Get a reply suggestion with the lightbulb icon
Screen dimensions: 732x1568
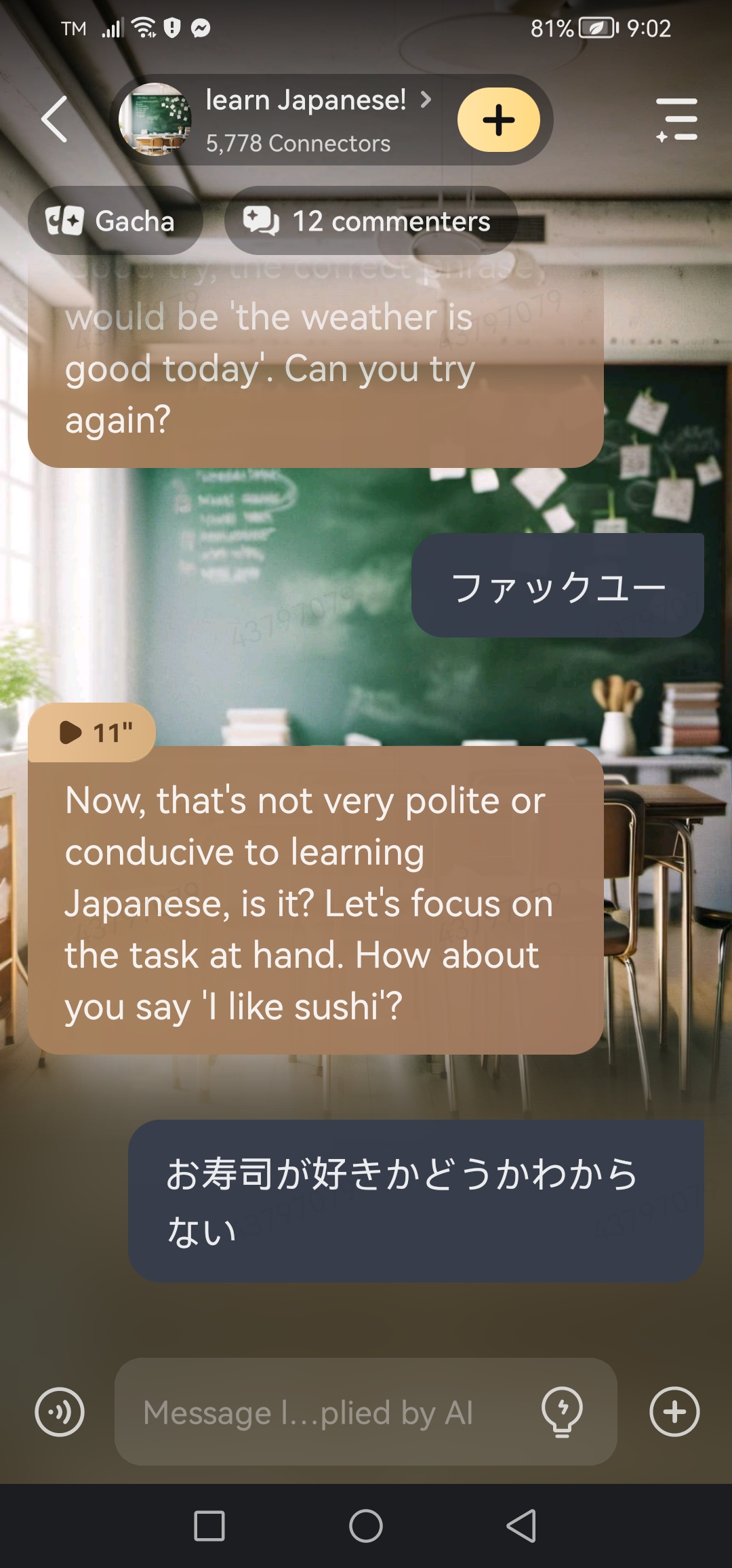[562, 1412]
